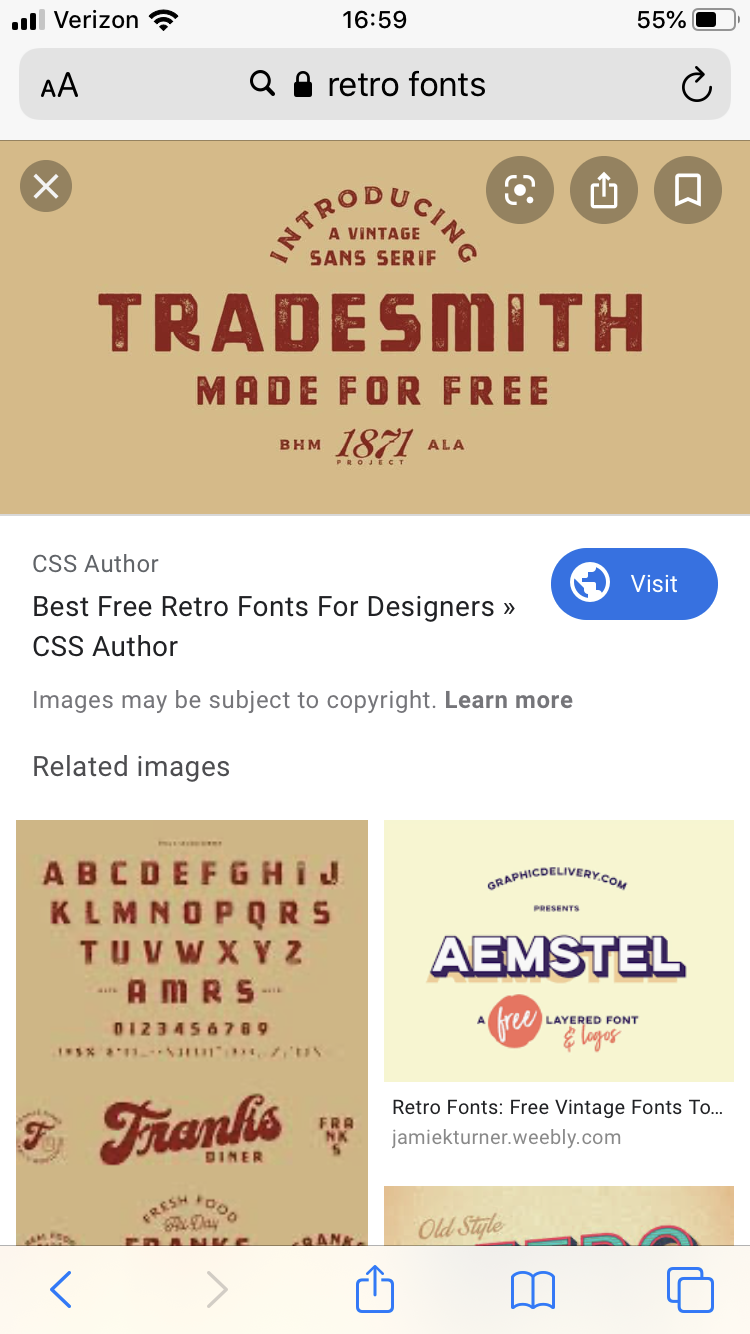750x1334 pixels.
Task: Open Safari bookmarks
Action: [532, 1290]
